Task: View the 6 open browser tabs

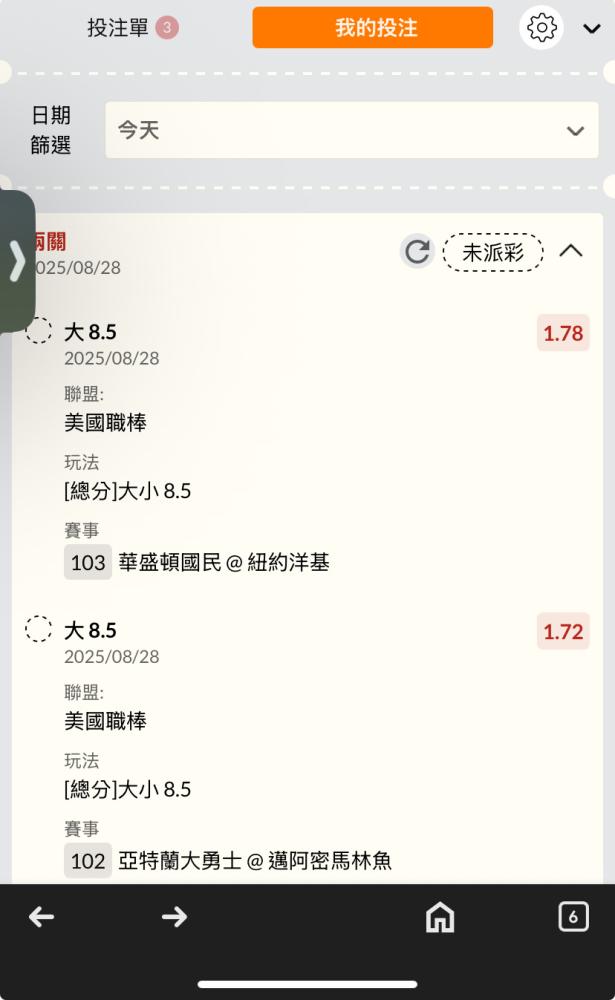Action: point(573,916)
